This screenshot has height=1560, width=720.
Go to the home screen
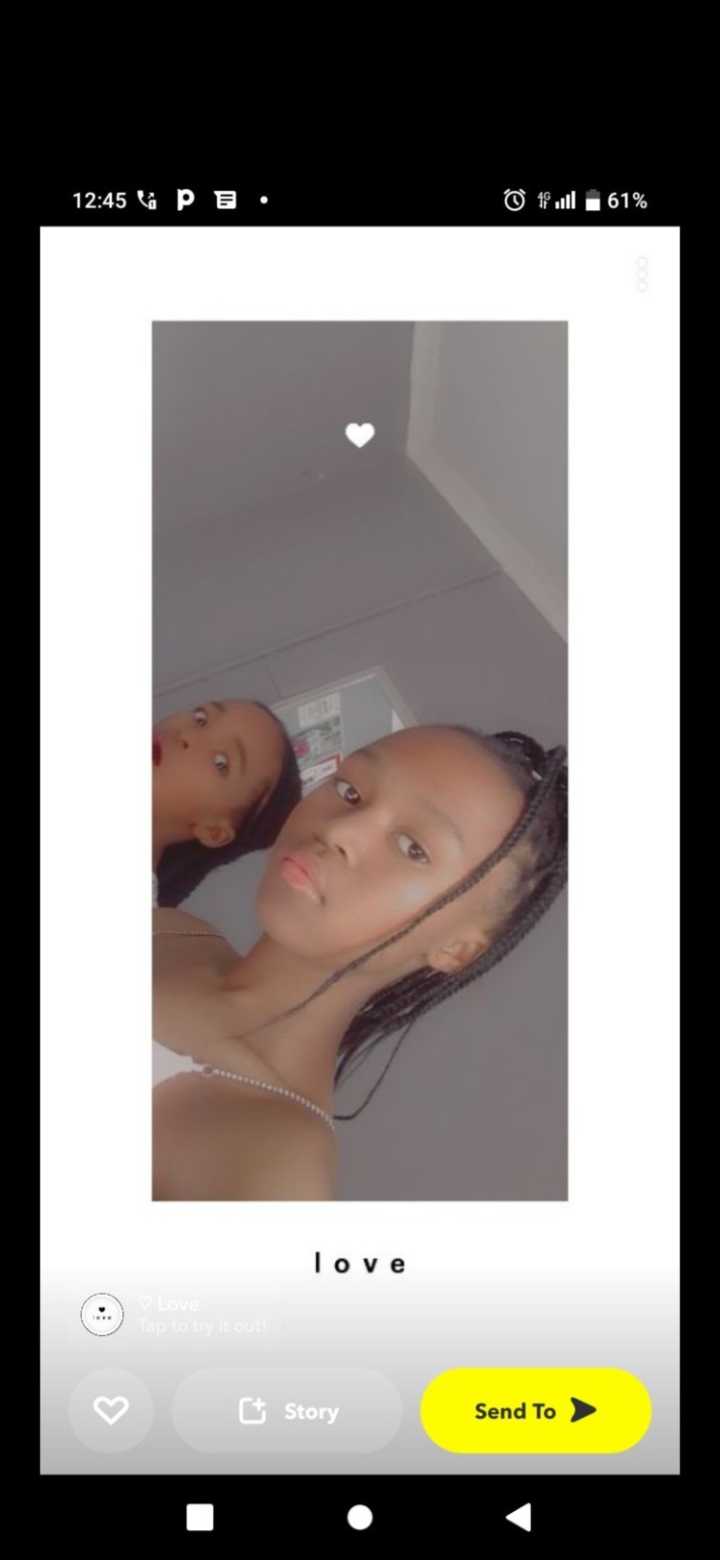pyautogui.click(x=360, y=1517)
